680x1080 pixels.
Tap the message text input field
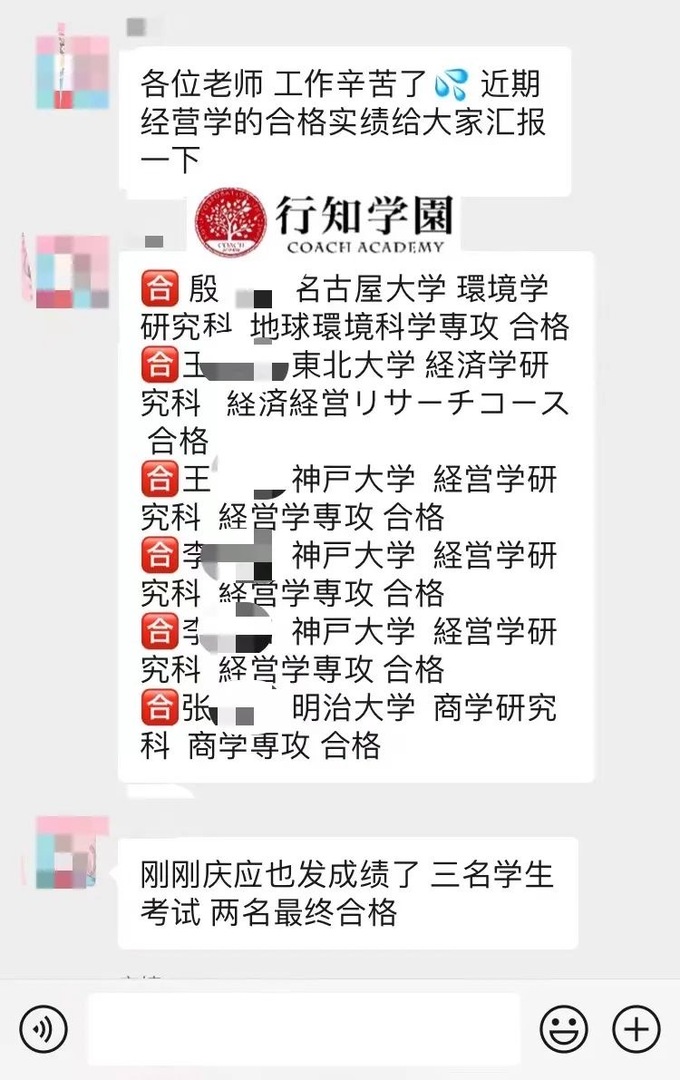point(304,1029)
